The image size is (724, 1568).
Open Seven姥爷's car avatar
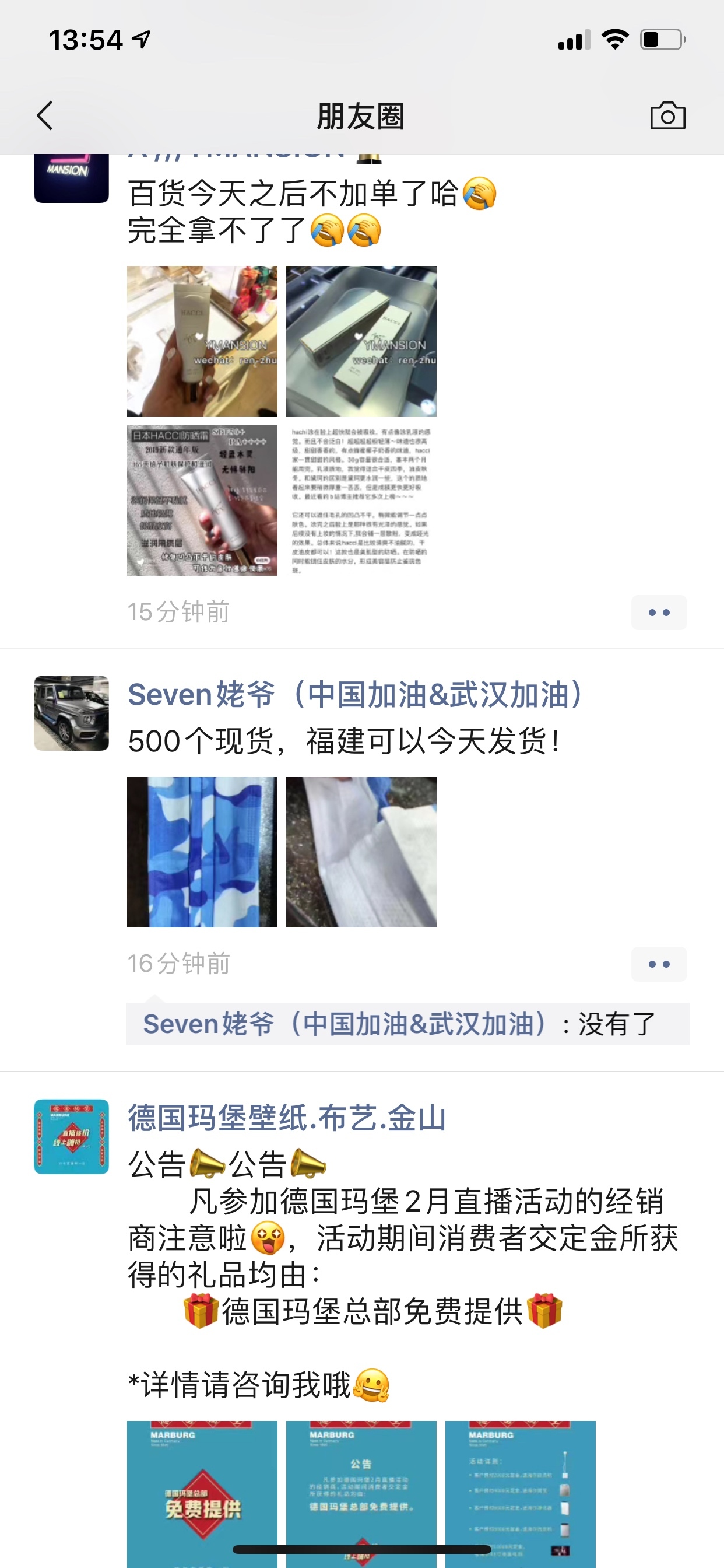pos(71,713)
